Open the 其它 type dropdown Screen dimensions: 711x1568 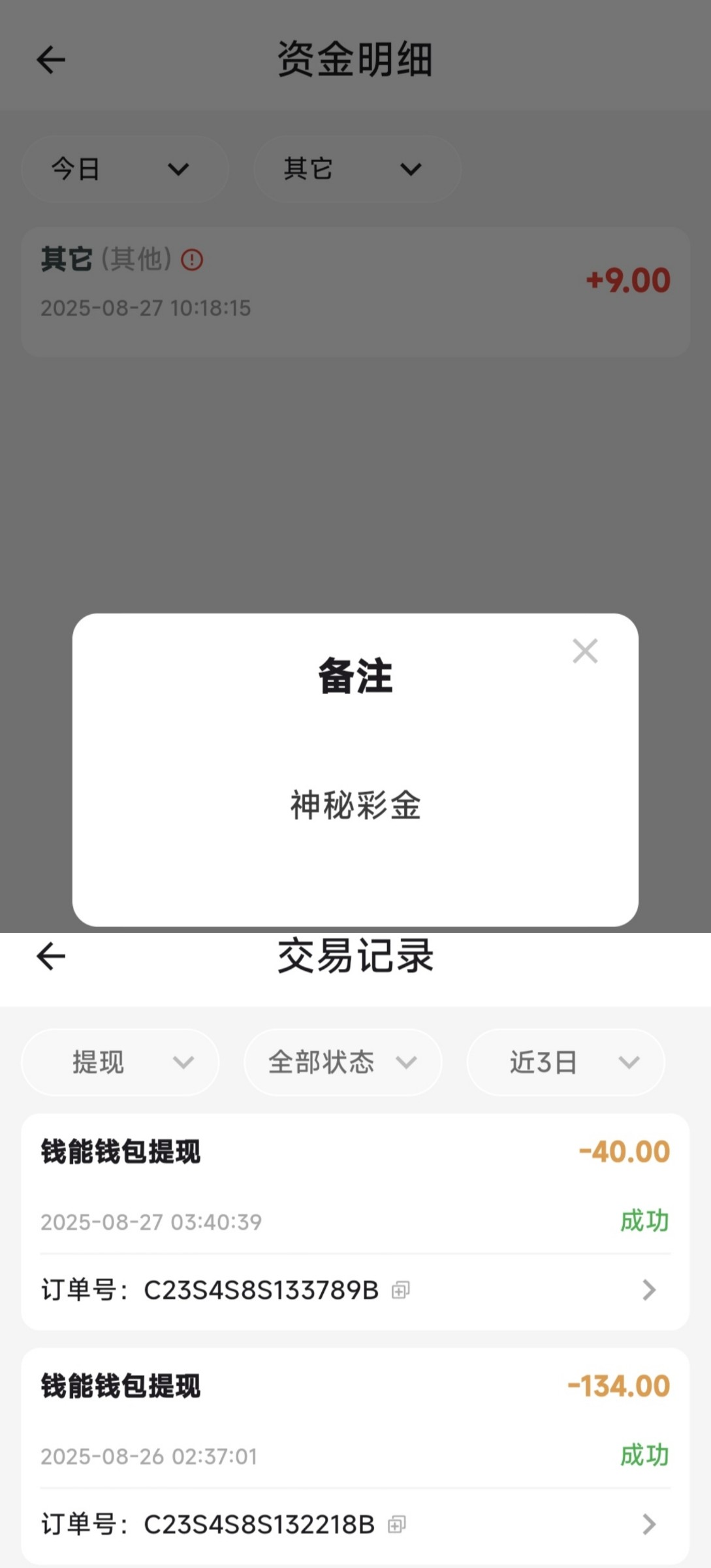(357, 169)
